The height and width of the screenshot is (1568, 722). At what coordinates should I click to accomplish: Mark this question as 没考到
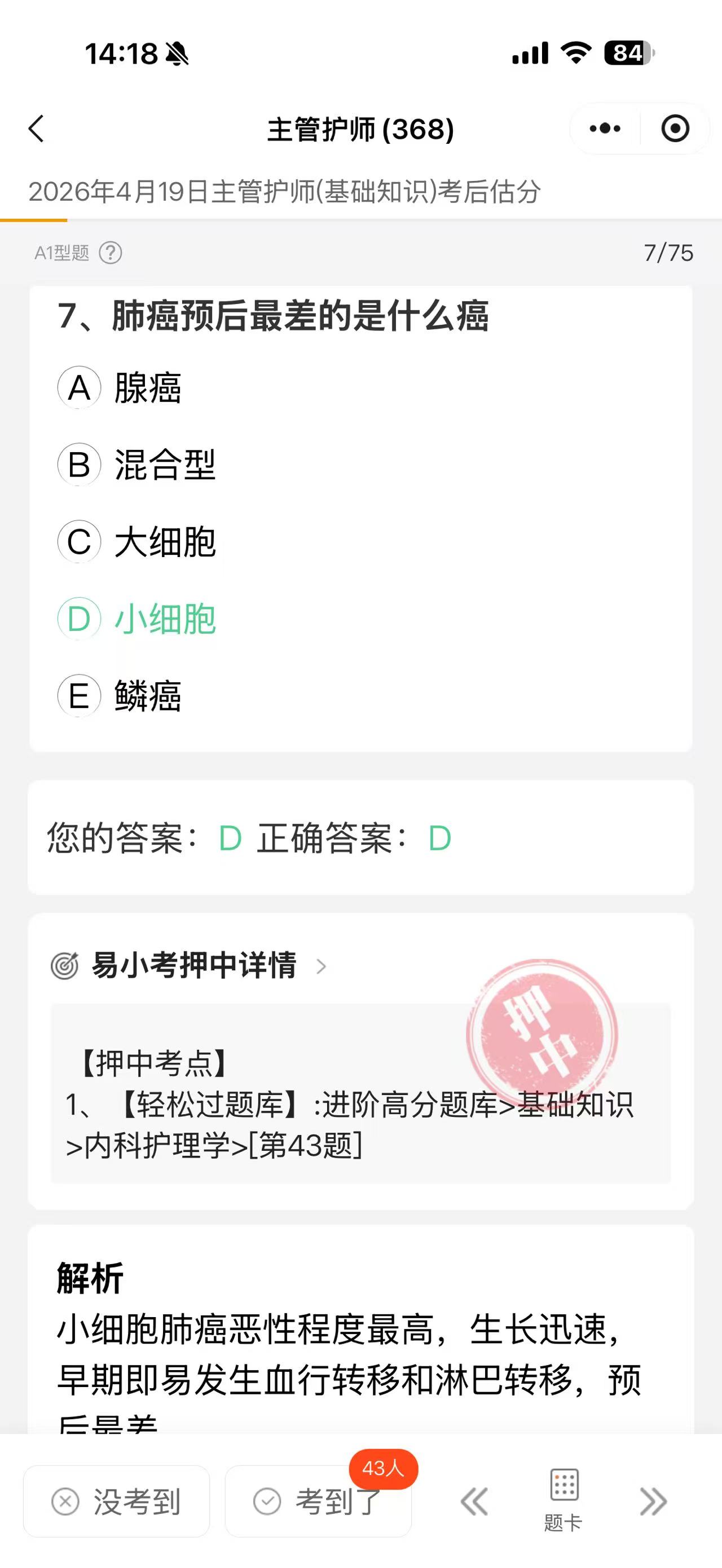coord(117,1501)
